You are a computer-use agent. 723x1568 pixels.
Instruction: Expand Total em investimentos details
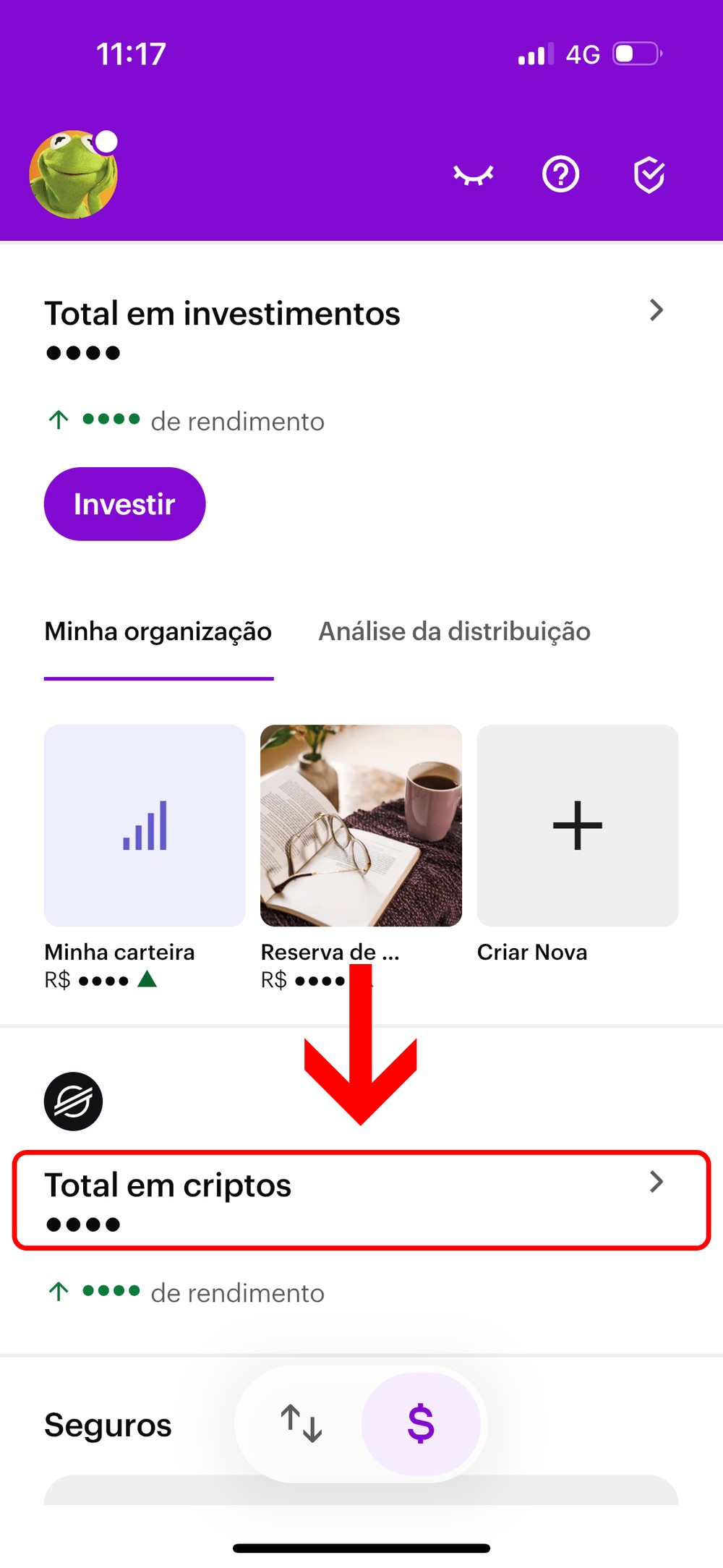(656, 310)
